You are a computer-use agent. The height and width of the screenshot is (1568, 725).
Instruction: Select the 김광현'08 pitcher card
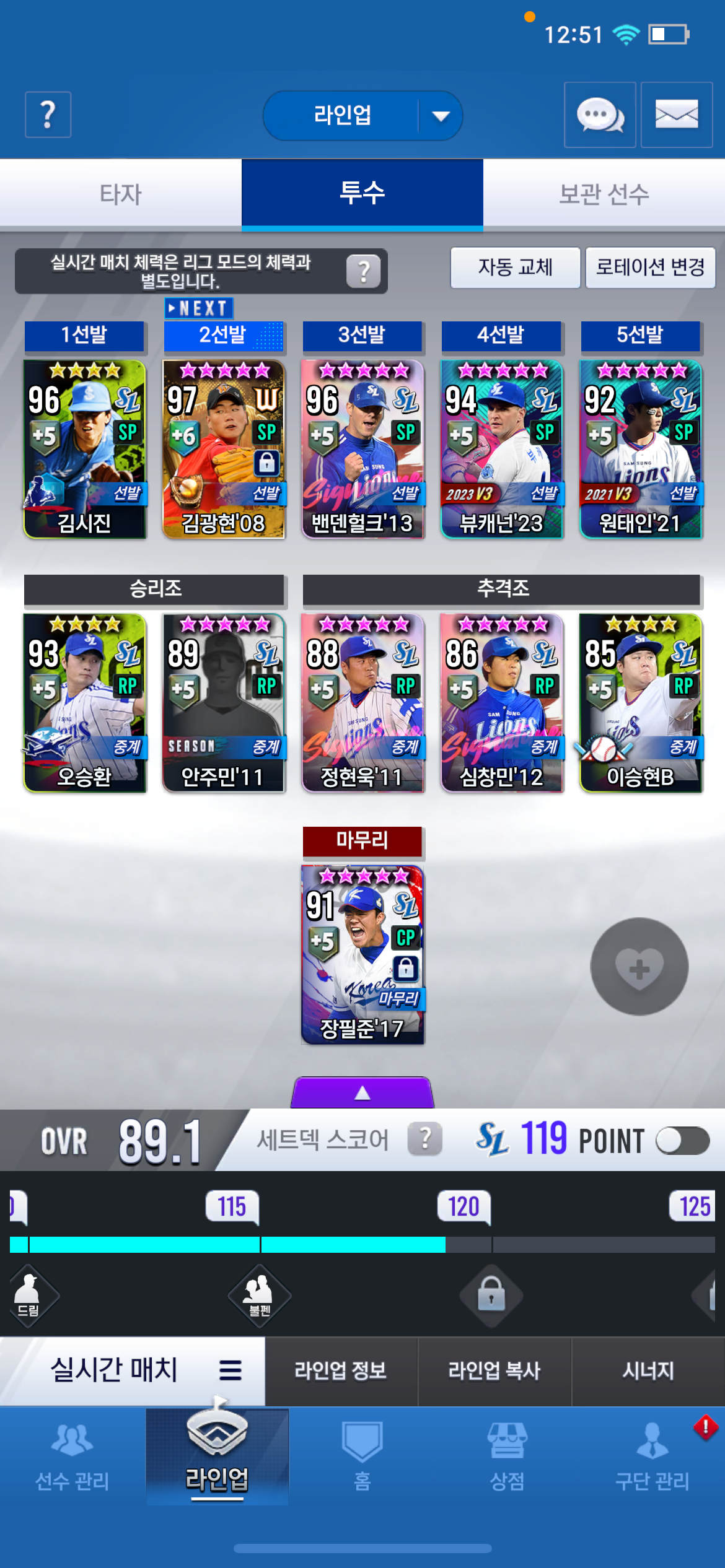(x=224, y=449)
